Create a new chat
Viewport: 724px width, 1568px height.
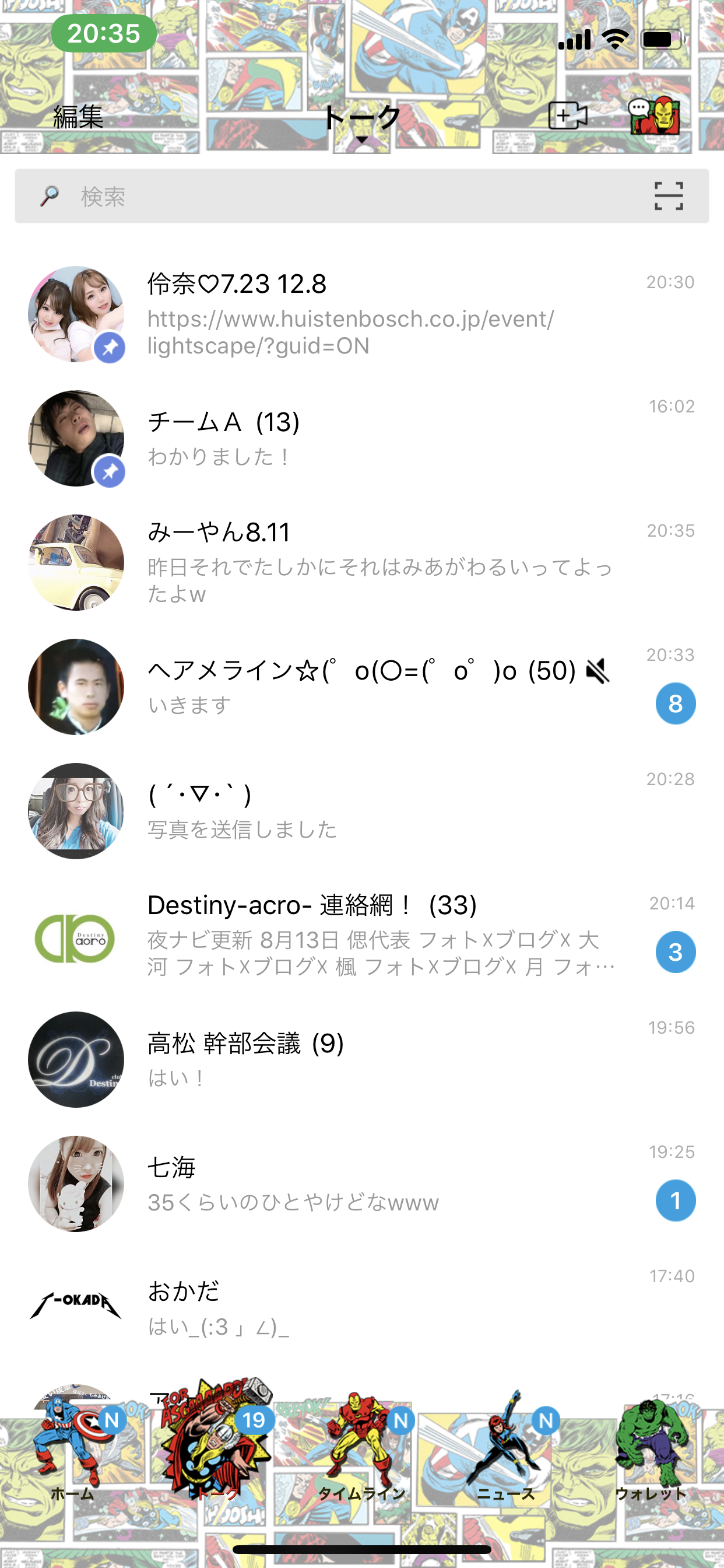654,115
